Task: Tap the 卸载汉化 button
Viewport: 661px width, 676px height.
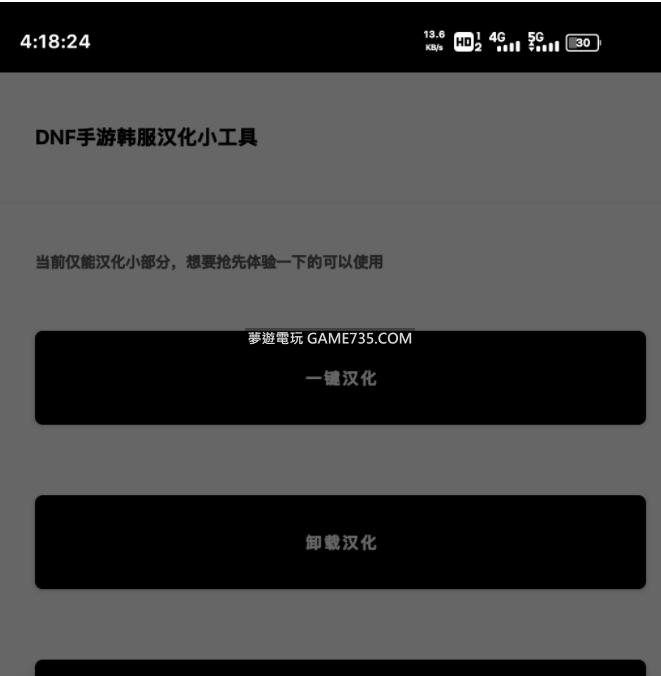Action: coord(340,542)
